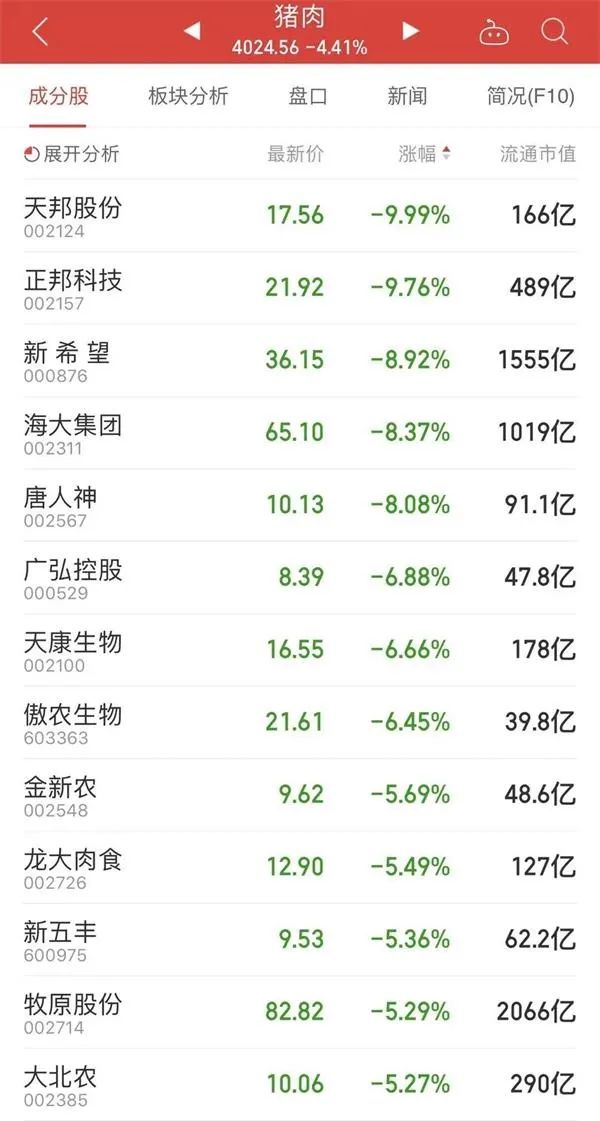Open 牧原股份 stock details
Image resolution: width=600 pixels, height=1121 pixels.
[x=300, y=1013]
